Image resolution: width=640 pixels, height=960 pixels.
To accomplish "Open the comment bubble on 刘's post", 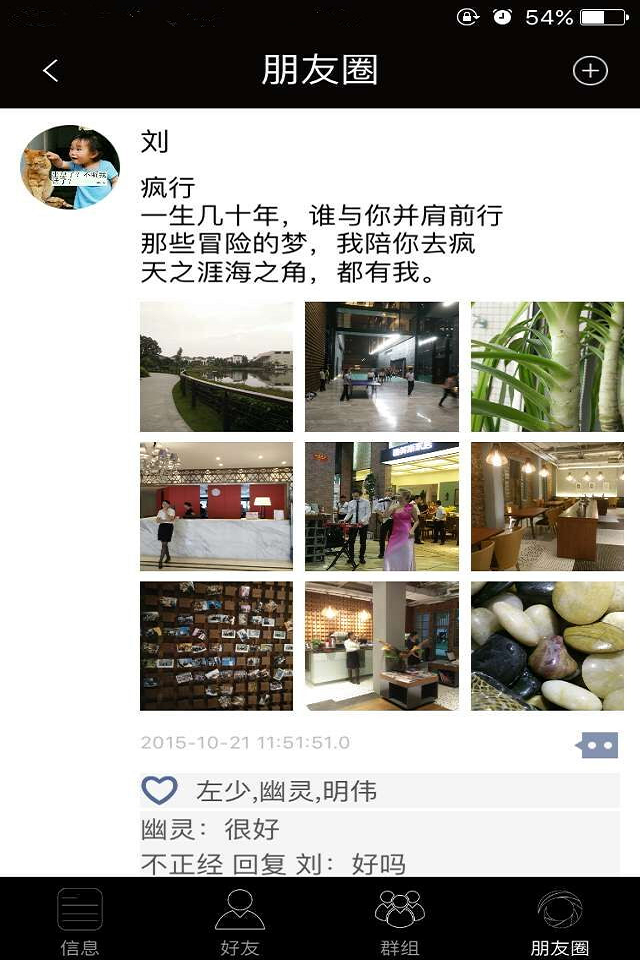I will tap(598, 745).
